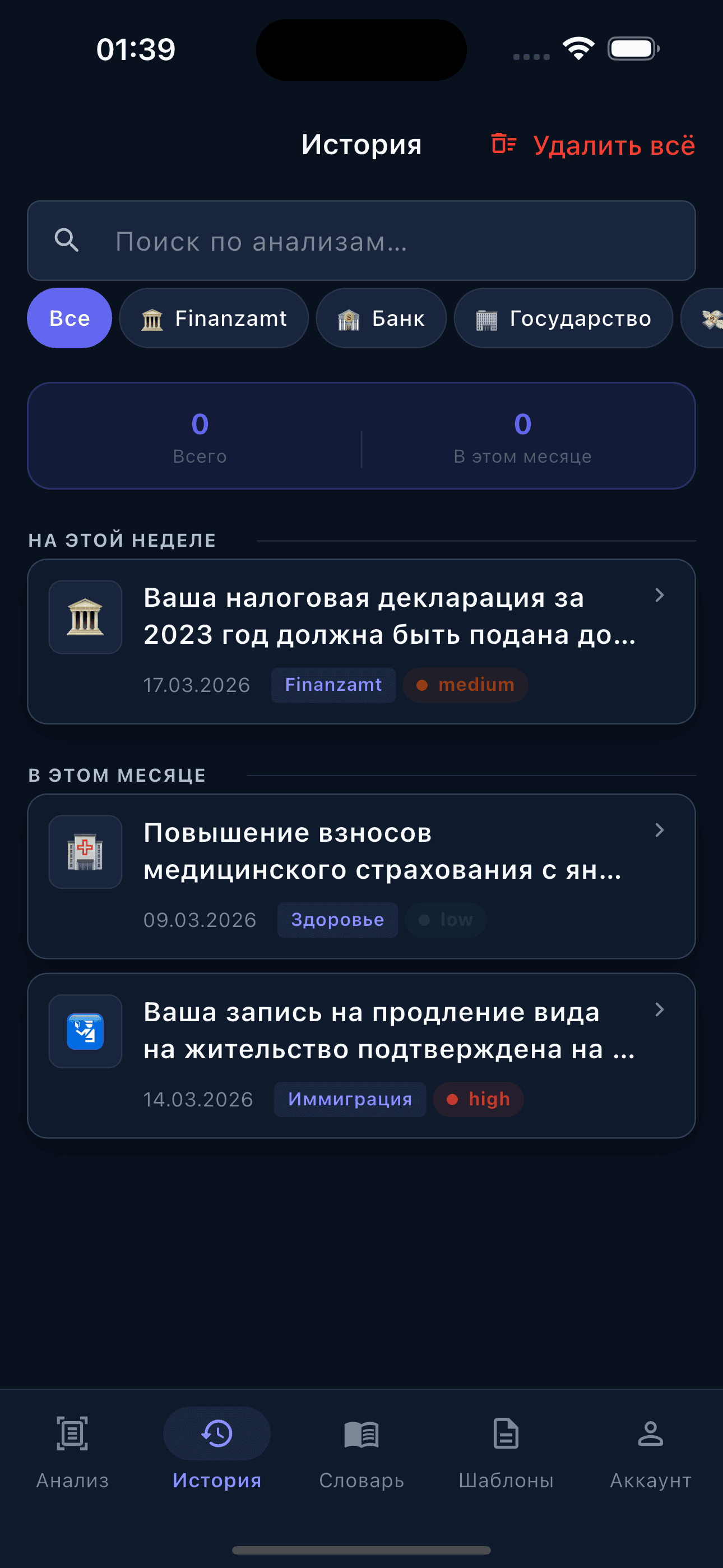The image size is (723, 1568).
Task: Expand the tax declaration entry chevron
Action: pos(661,597)
